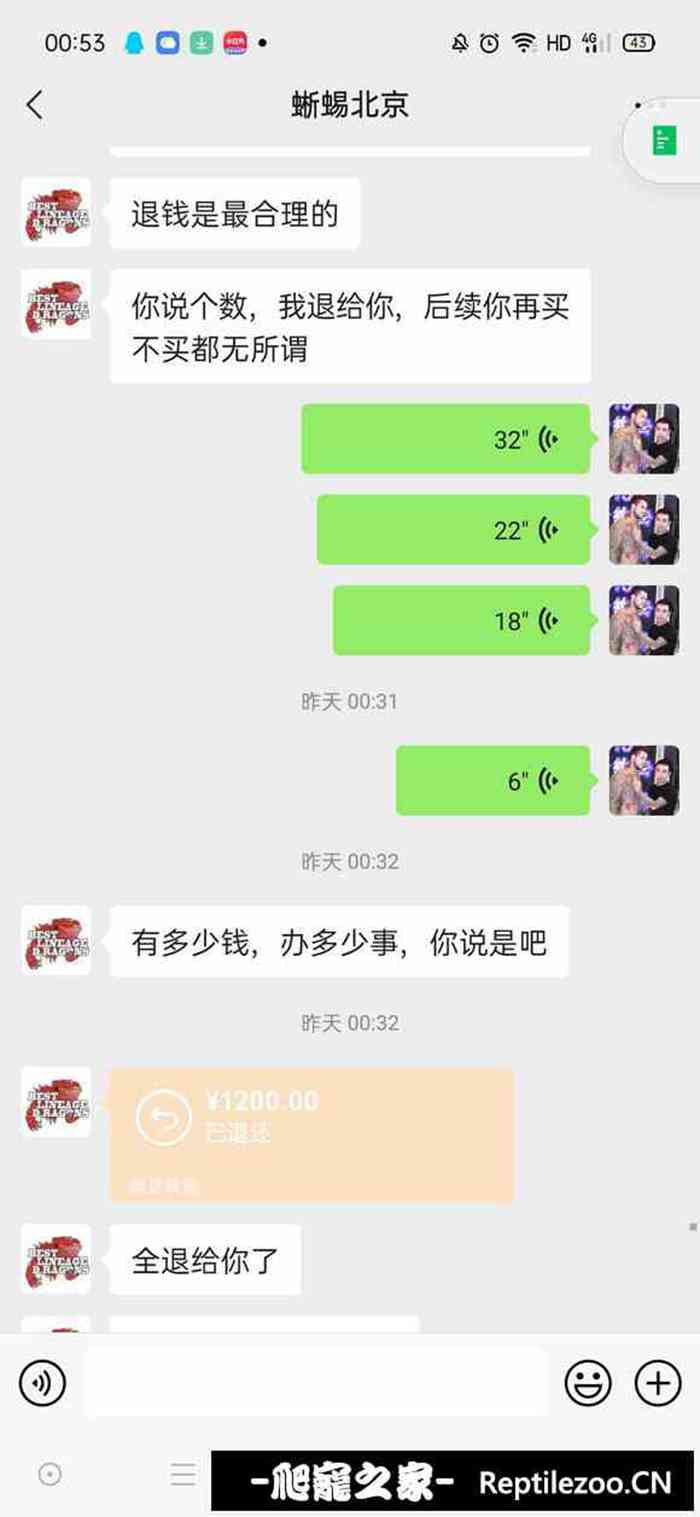
Task: Play the 6-second voice message
Action: click(494, 781)
